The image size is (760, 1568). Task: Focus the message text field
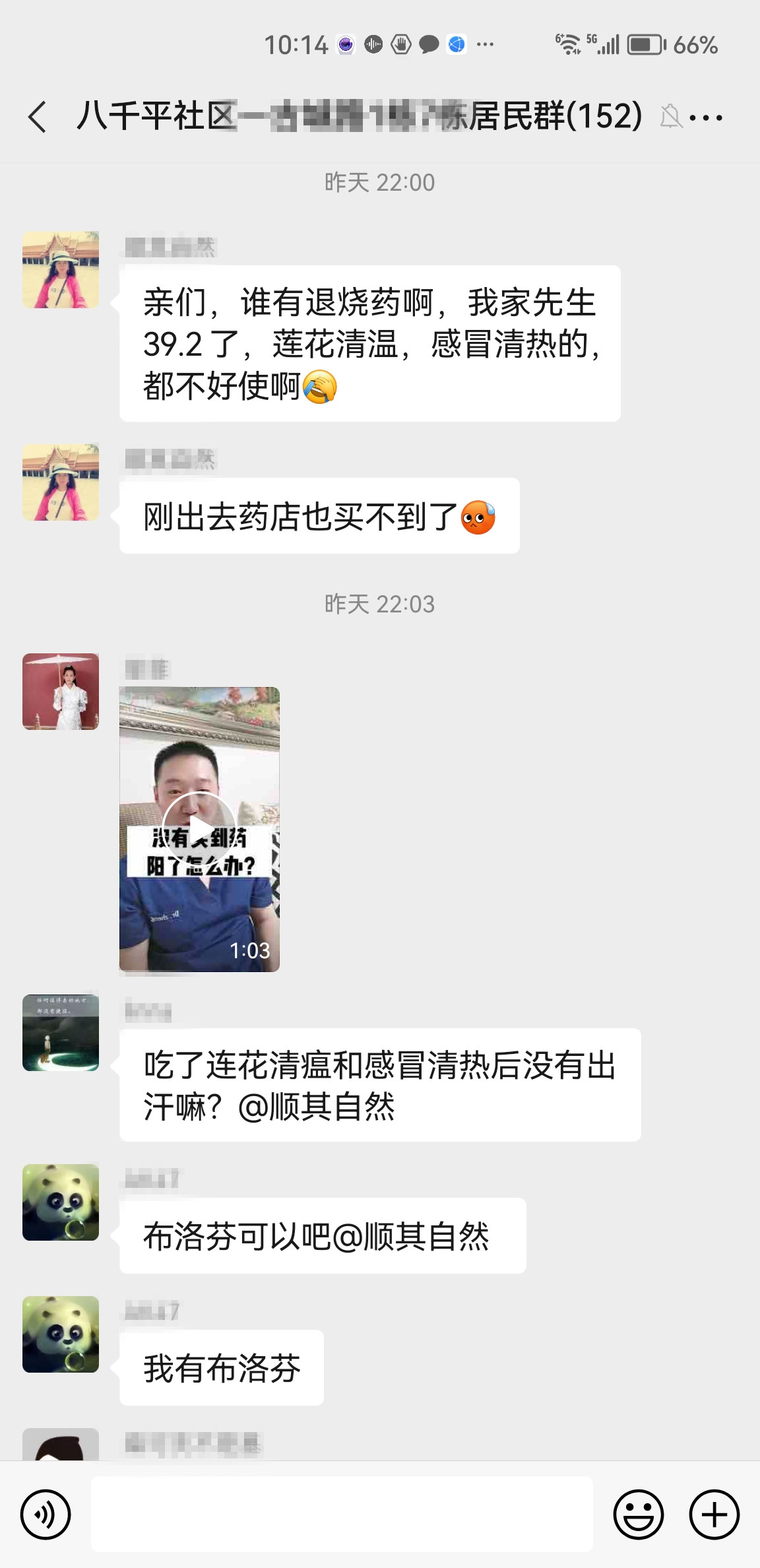click(342, 1515)
